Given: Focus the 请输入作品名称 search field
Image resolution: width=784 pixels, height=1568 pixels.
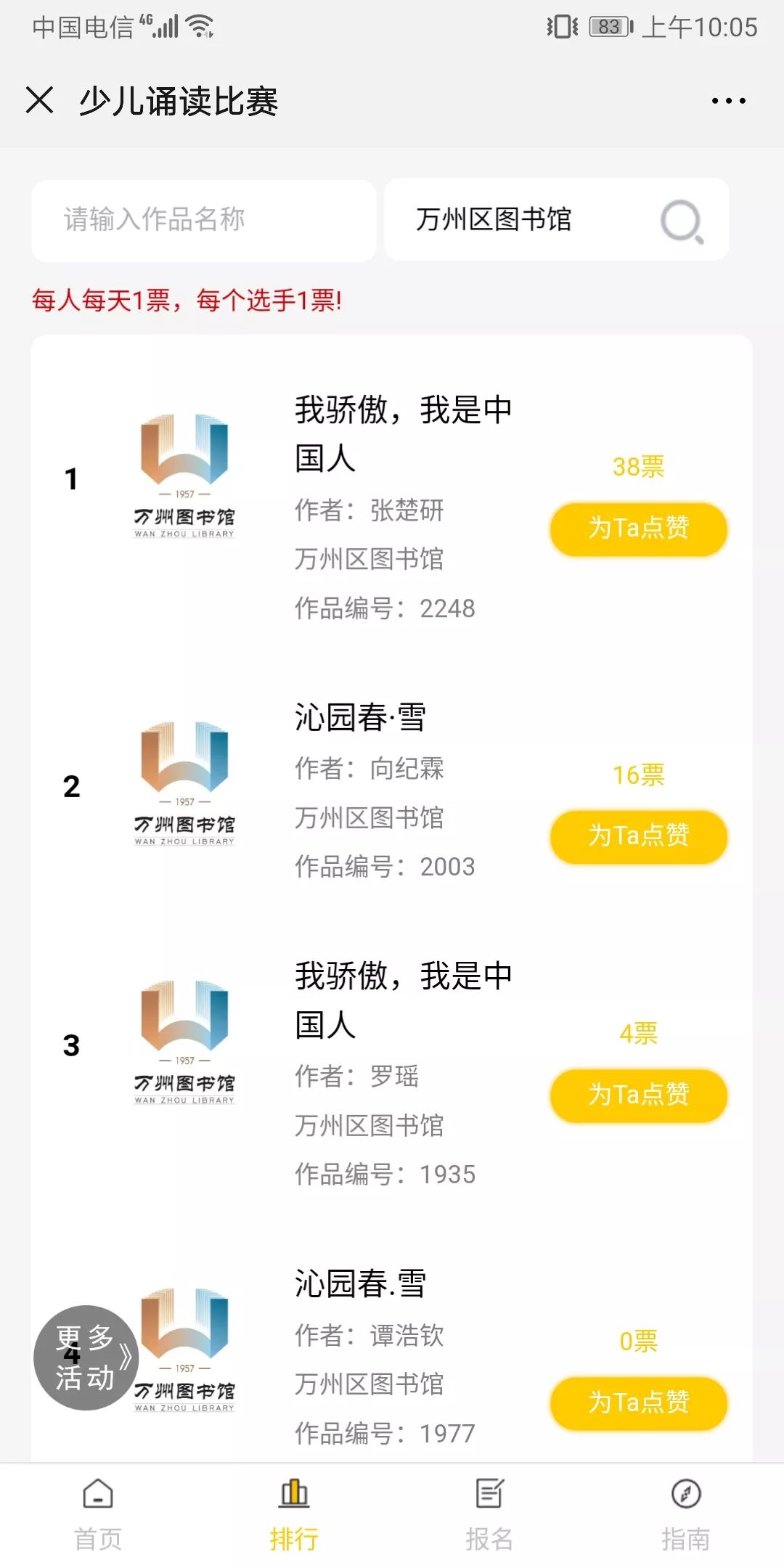Looking at the screenshot, I should (x=203, y=220).
